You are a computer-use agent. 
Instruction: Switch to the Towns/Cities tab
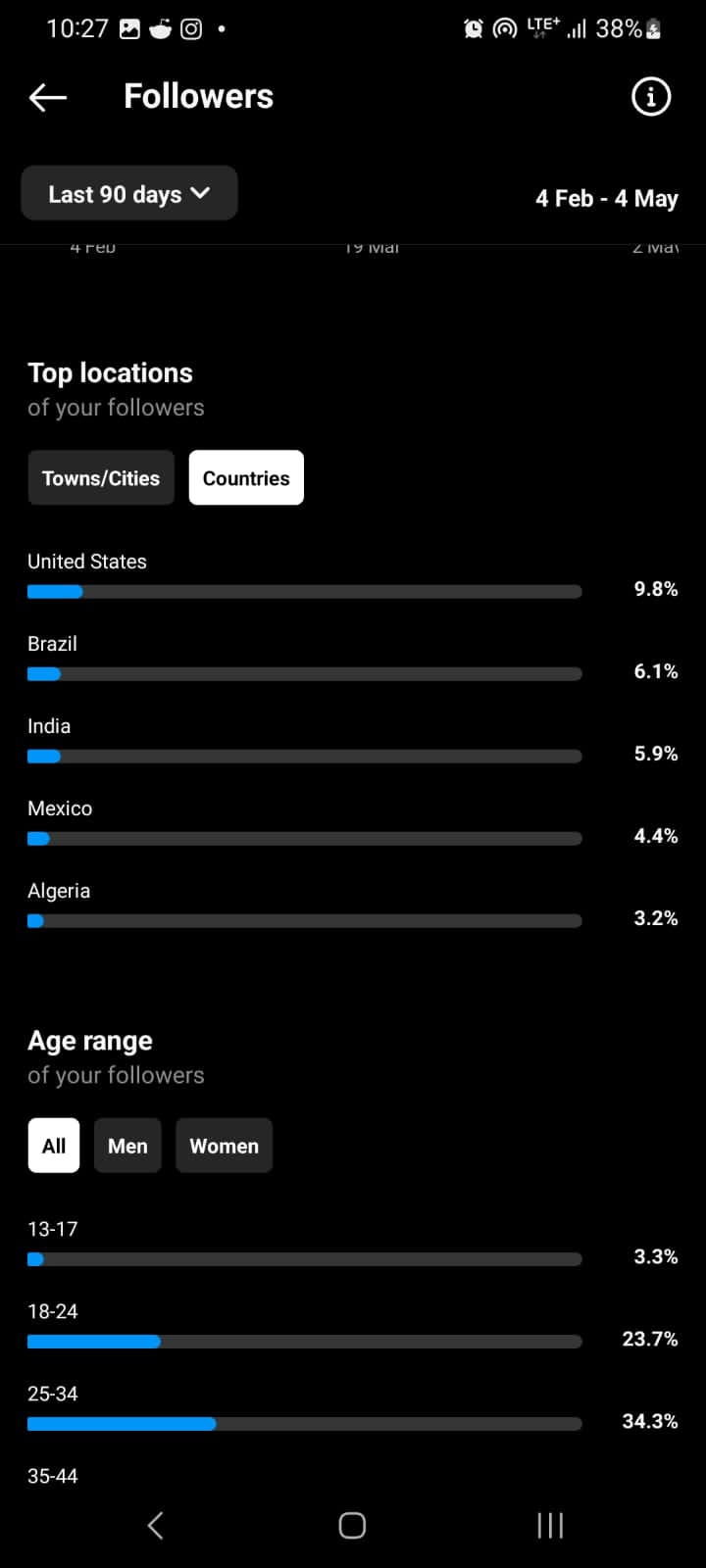coord(101,478)
